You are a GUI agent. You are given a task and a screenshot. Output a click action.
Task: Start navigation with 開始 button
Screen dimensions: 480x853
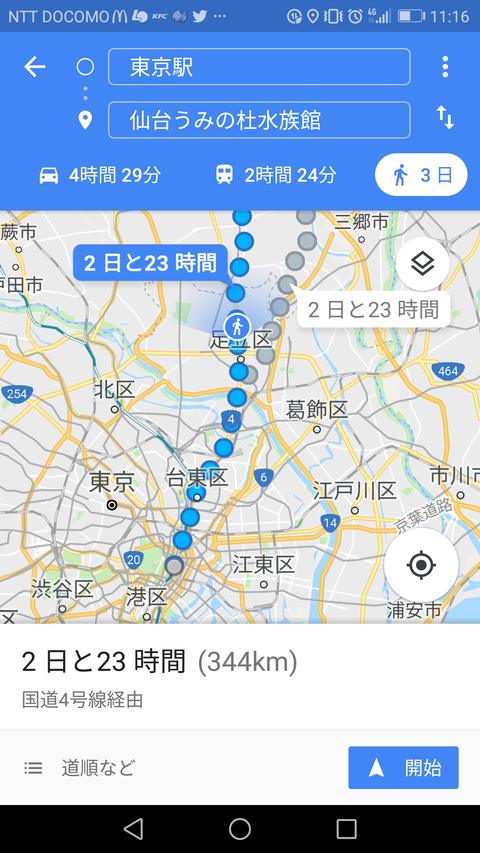[x=403, y=768]
